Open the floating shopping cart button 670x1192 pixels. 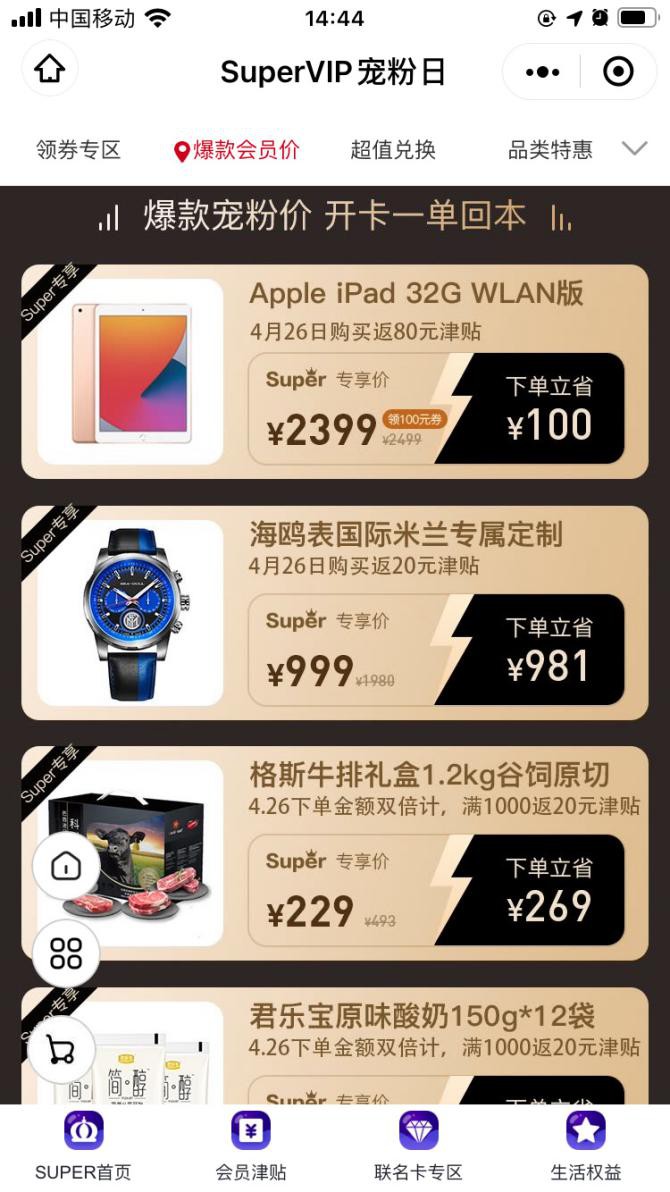point(61,1049)
